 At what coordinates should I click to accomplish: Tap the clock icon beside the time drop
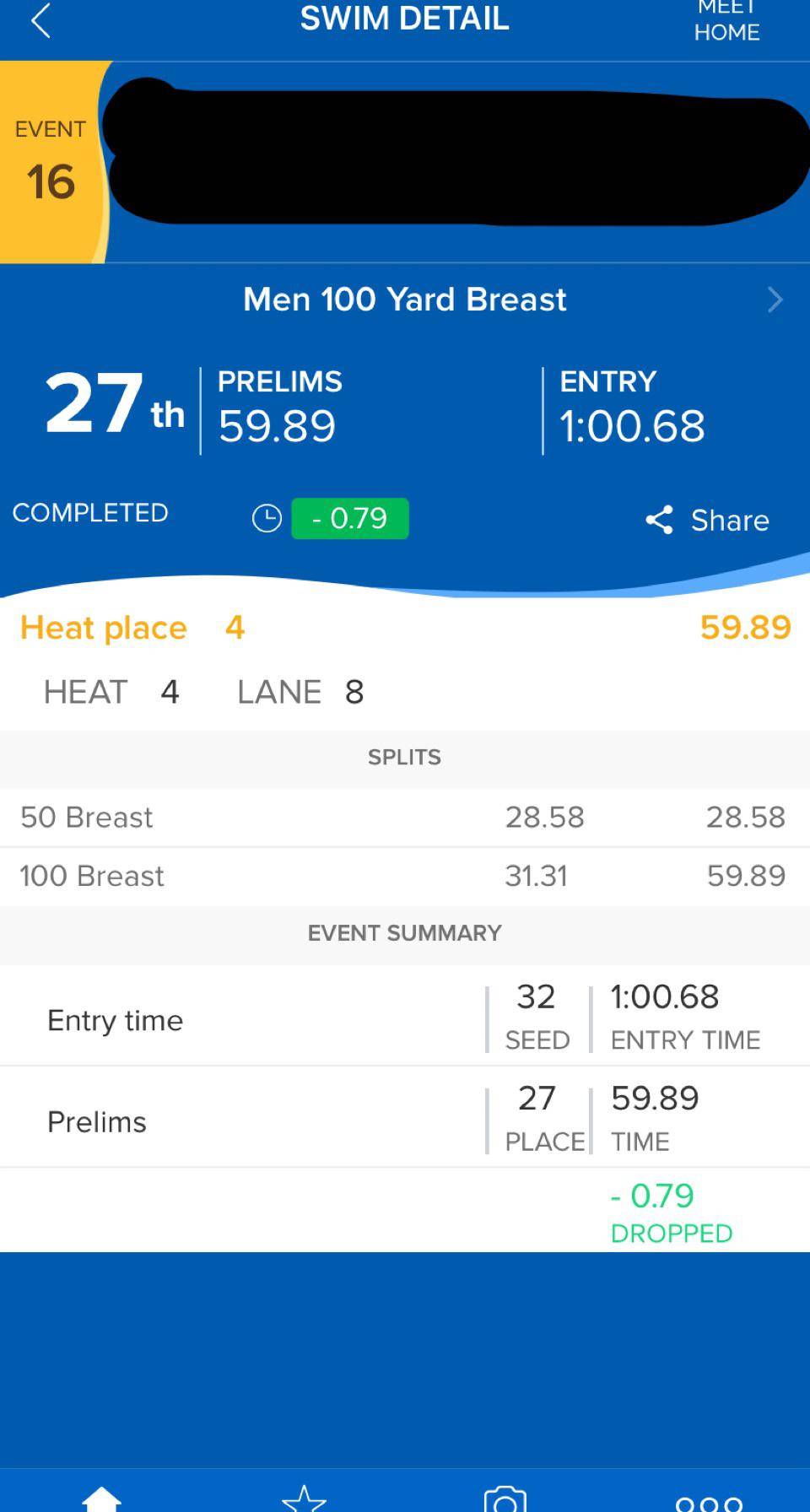point(267,517)
